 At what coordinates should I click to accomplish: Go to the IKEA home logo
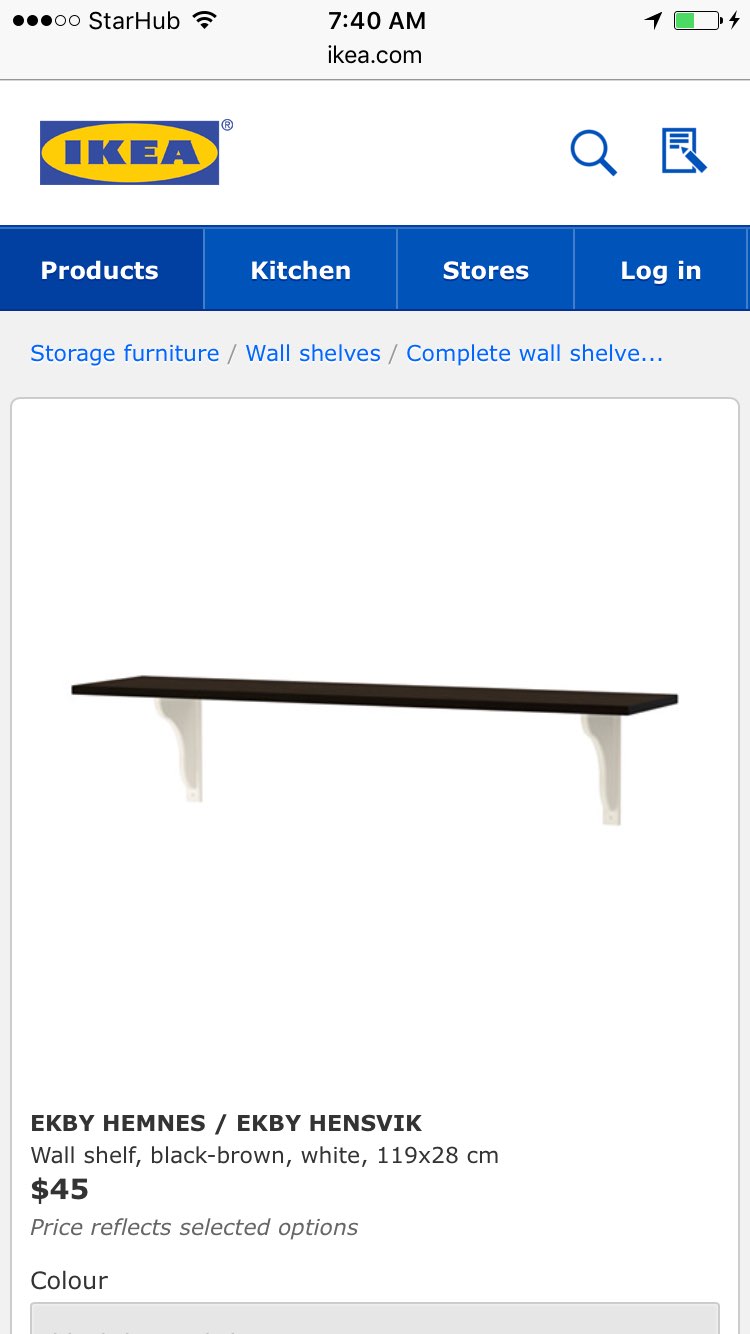click(130, 153)
